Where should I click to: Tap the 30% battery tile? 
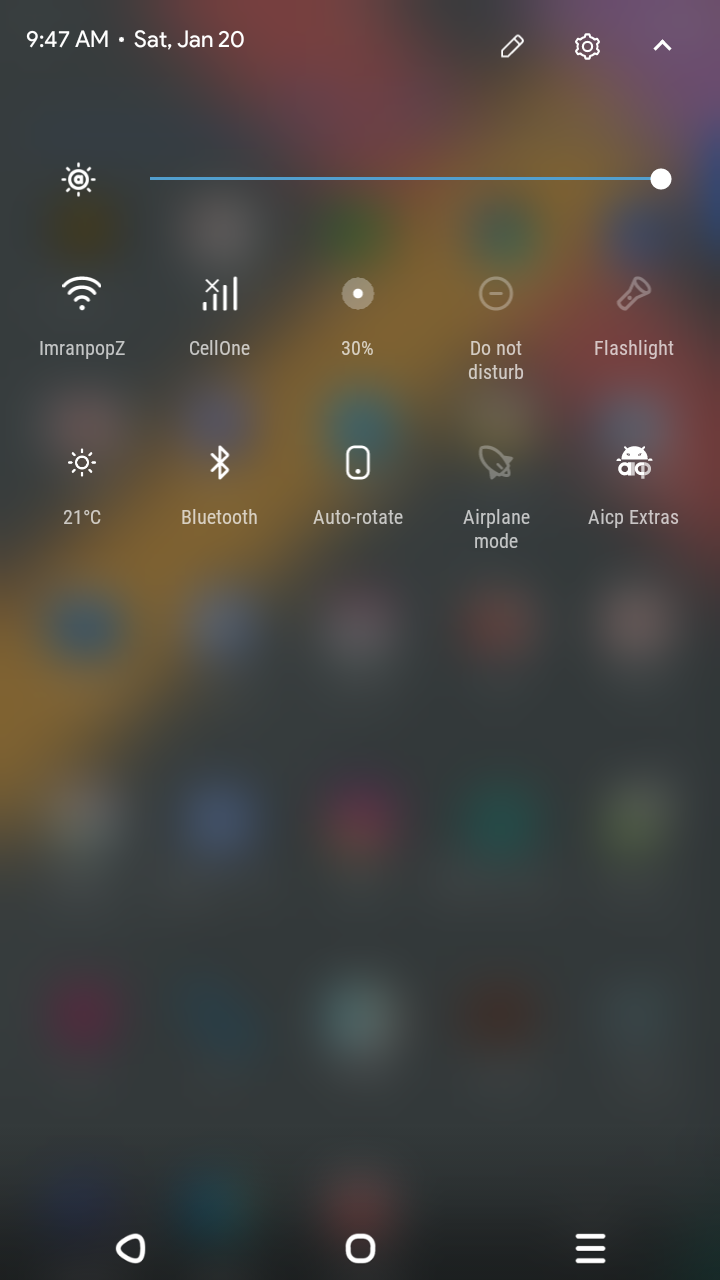[x=357, y=295]
